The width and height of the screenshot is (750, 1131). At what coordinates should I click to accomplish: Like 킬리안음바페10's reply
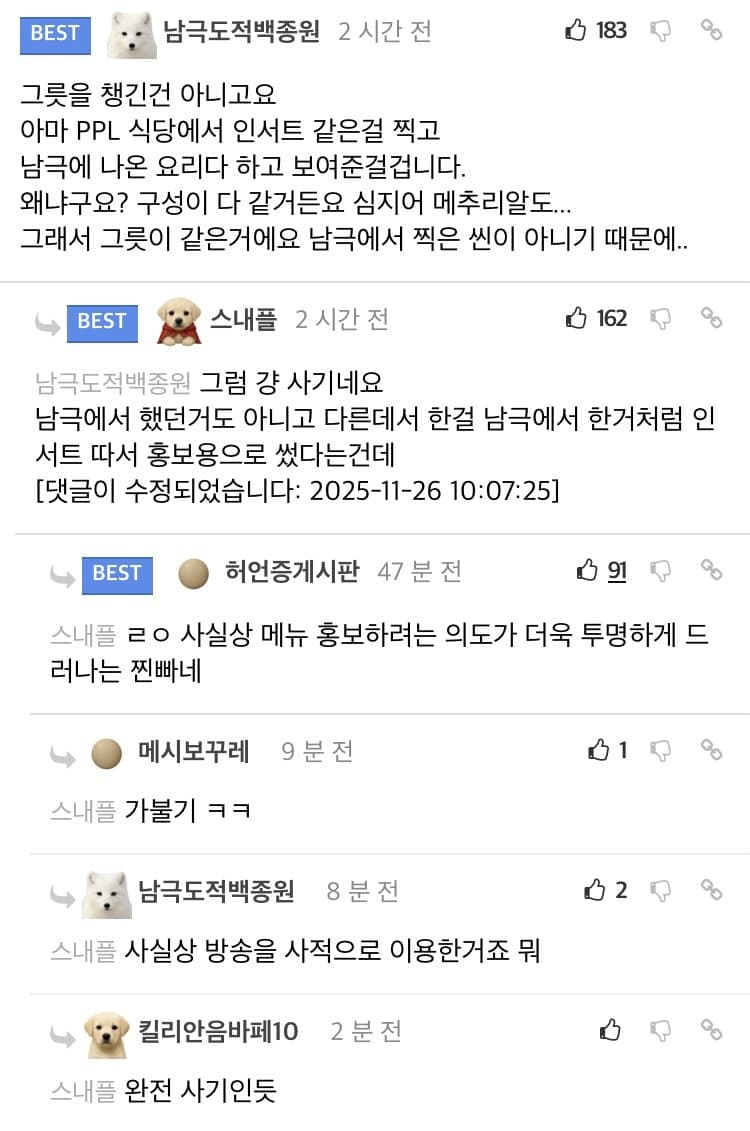[610, 1029]
